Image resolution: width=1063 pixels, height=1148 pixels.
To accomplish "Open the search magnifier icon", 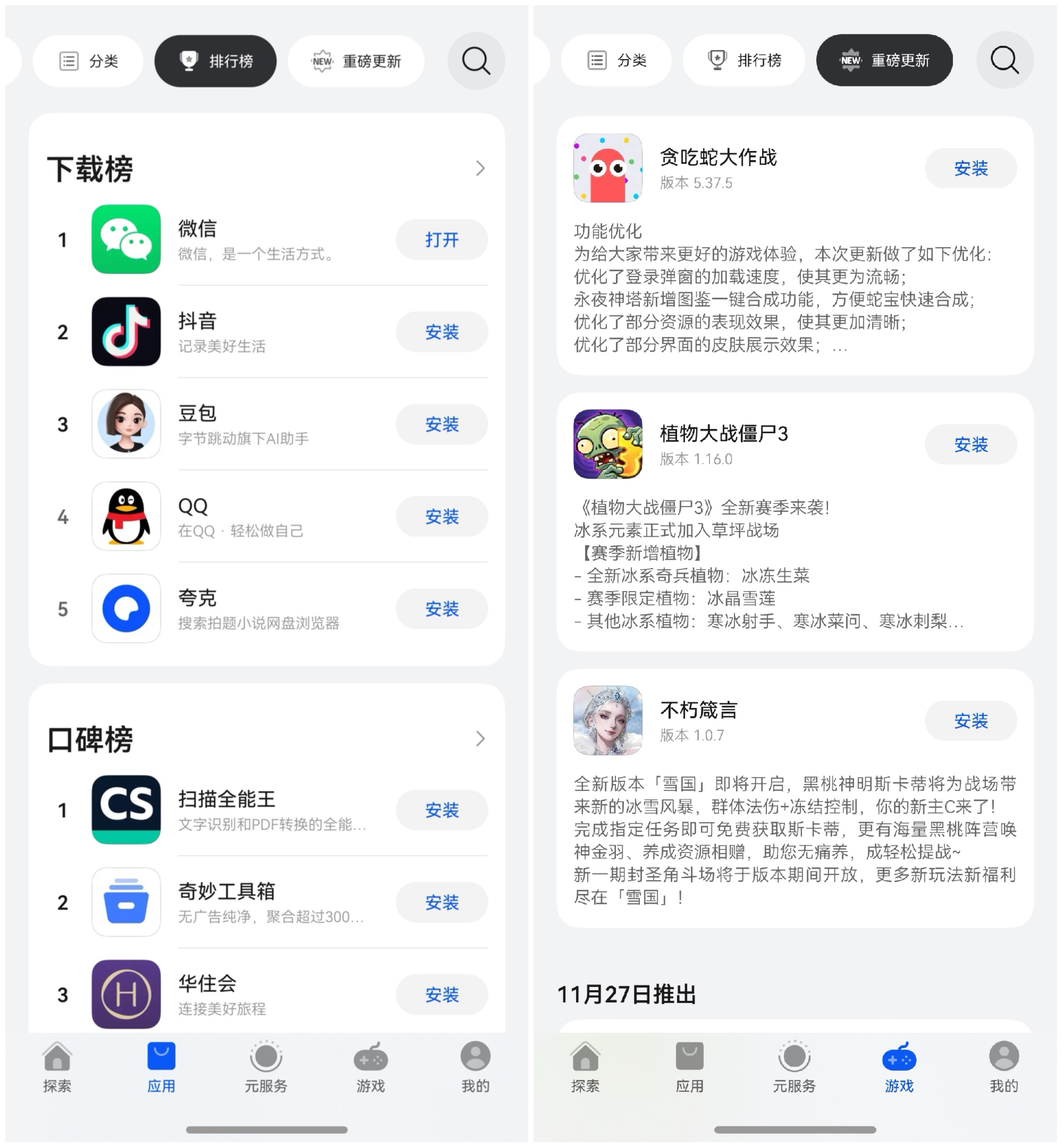I will click(x=476, y=61).
